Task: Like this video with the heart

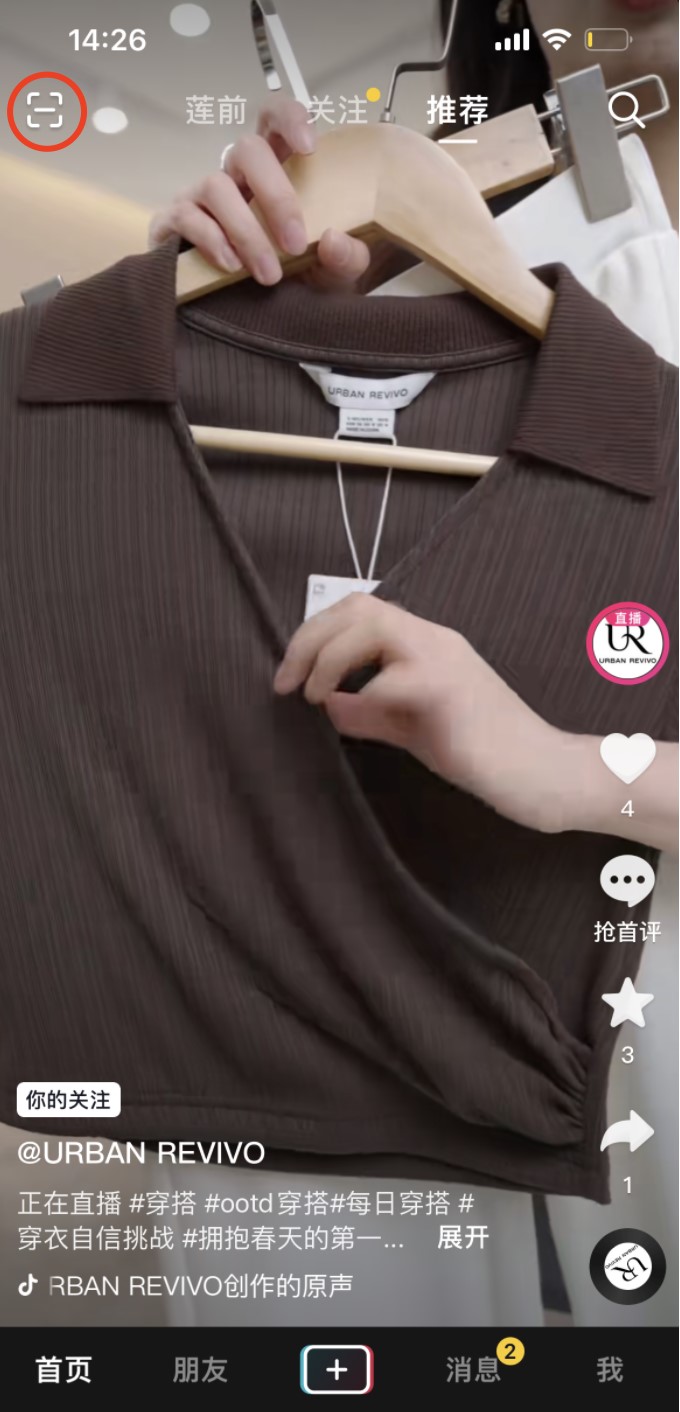Action: click(627, 760)
